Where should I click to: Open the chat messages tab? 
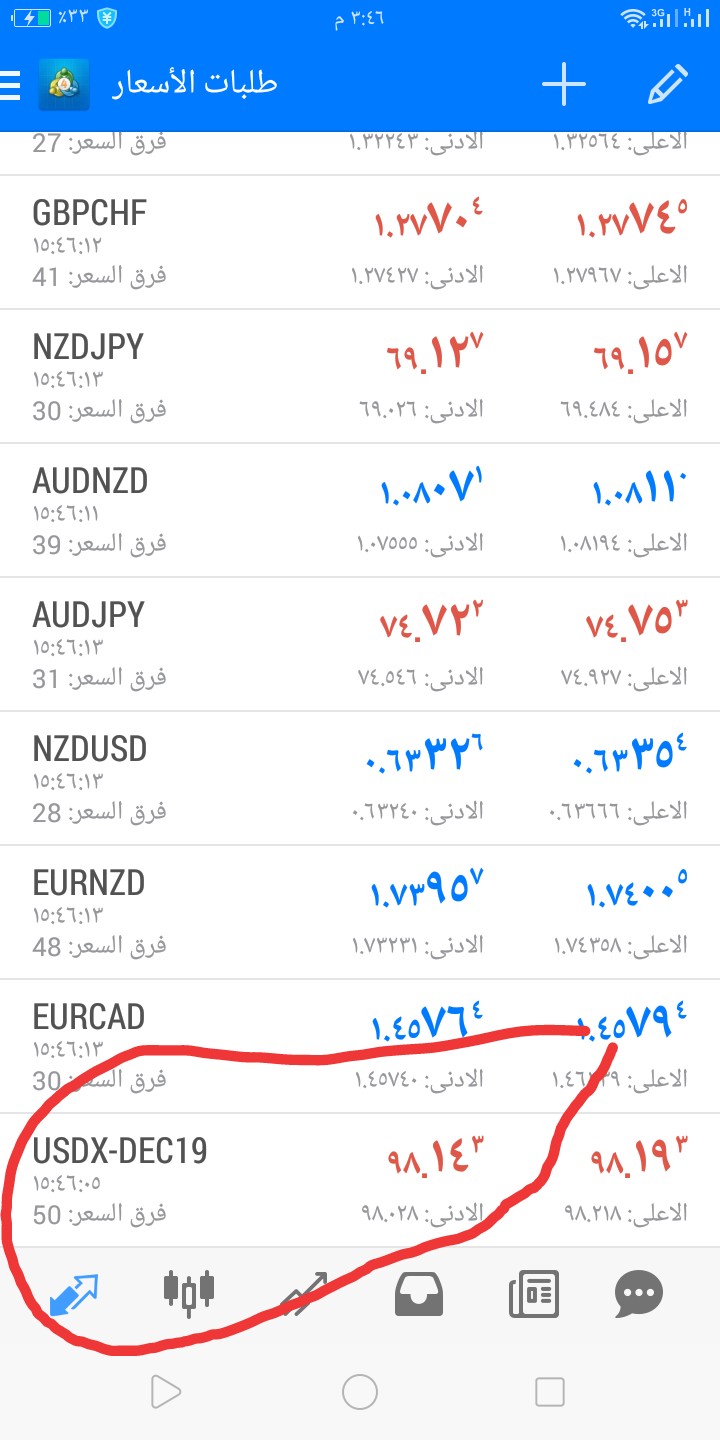638,1295
